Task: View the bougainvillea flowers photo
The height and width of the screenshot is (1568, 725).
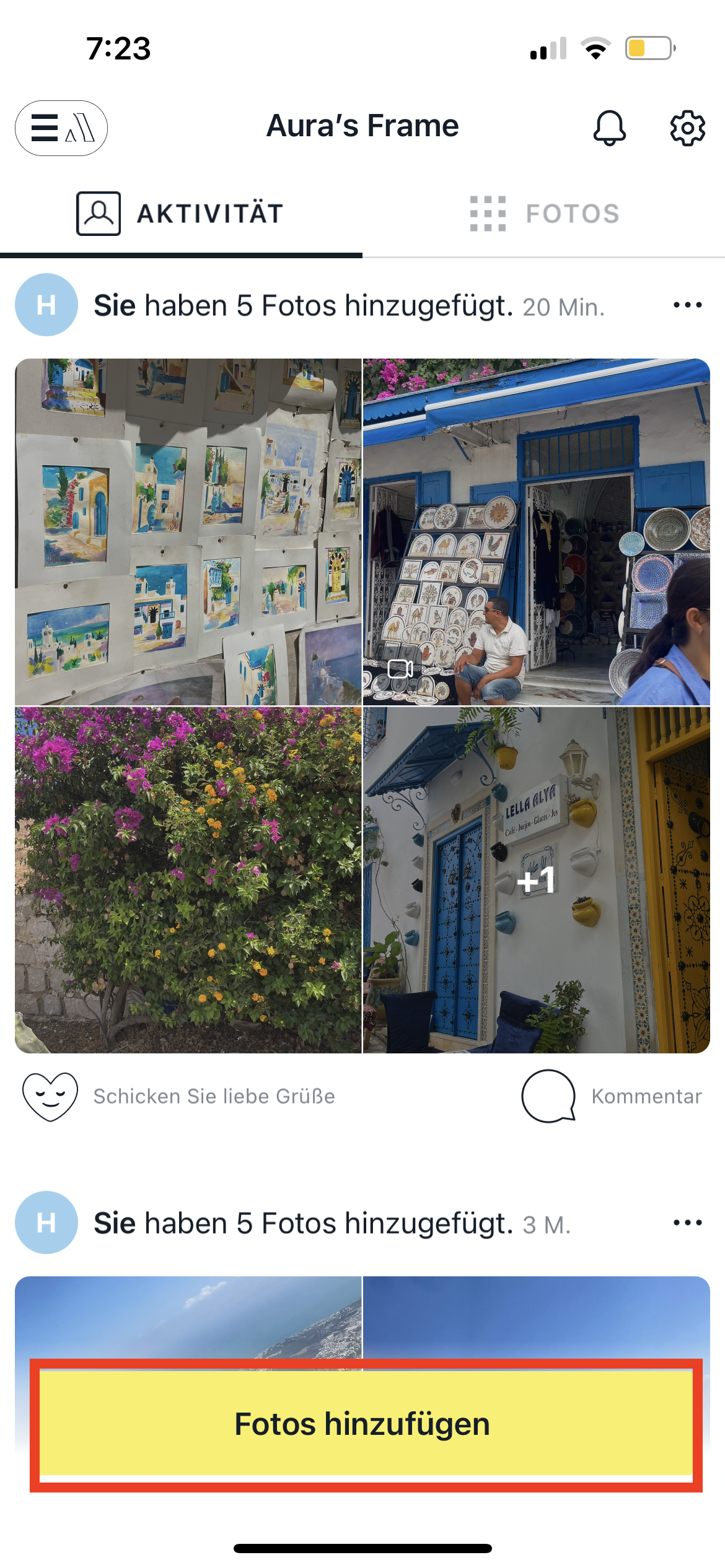Action: pyautogui.click(x=188, y=880)
